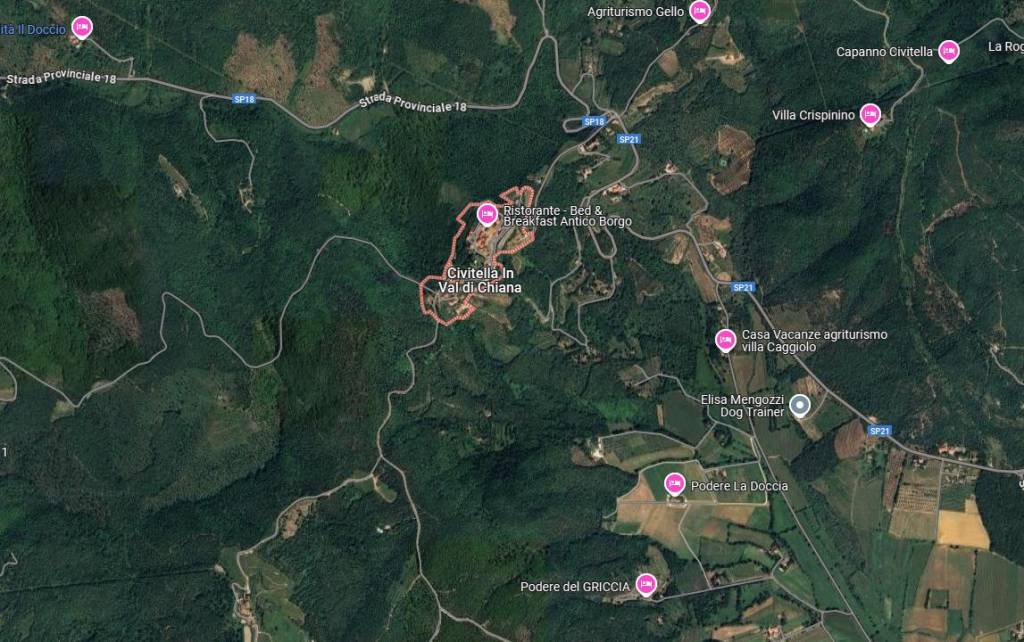Screen dimensions: 1024x642
Task: Select the Capanno Civitella map marker
Action: pyautogui.click(x=948, y=50)
